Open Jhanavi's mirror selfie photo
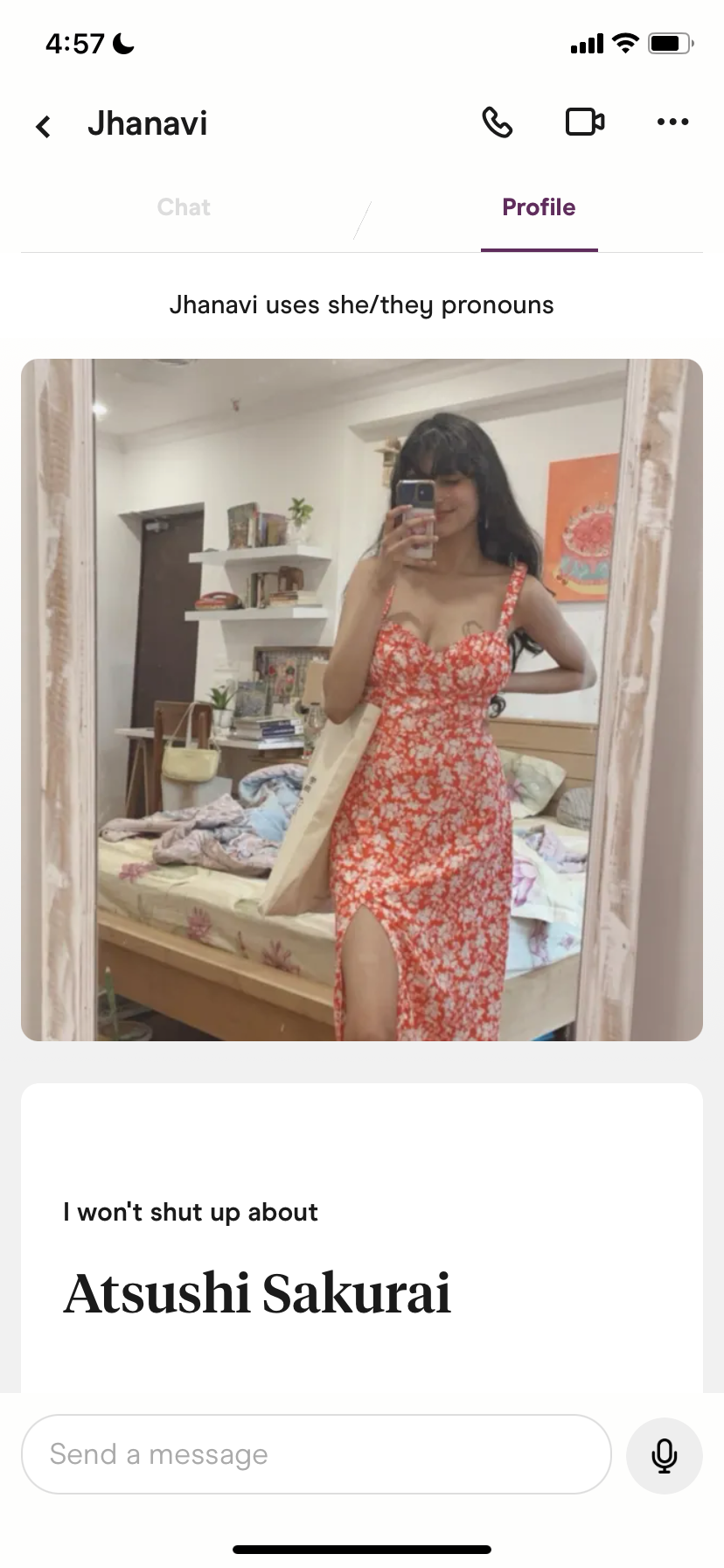 click(362, 699)
